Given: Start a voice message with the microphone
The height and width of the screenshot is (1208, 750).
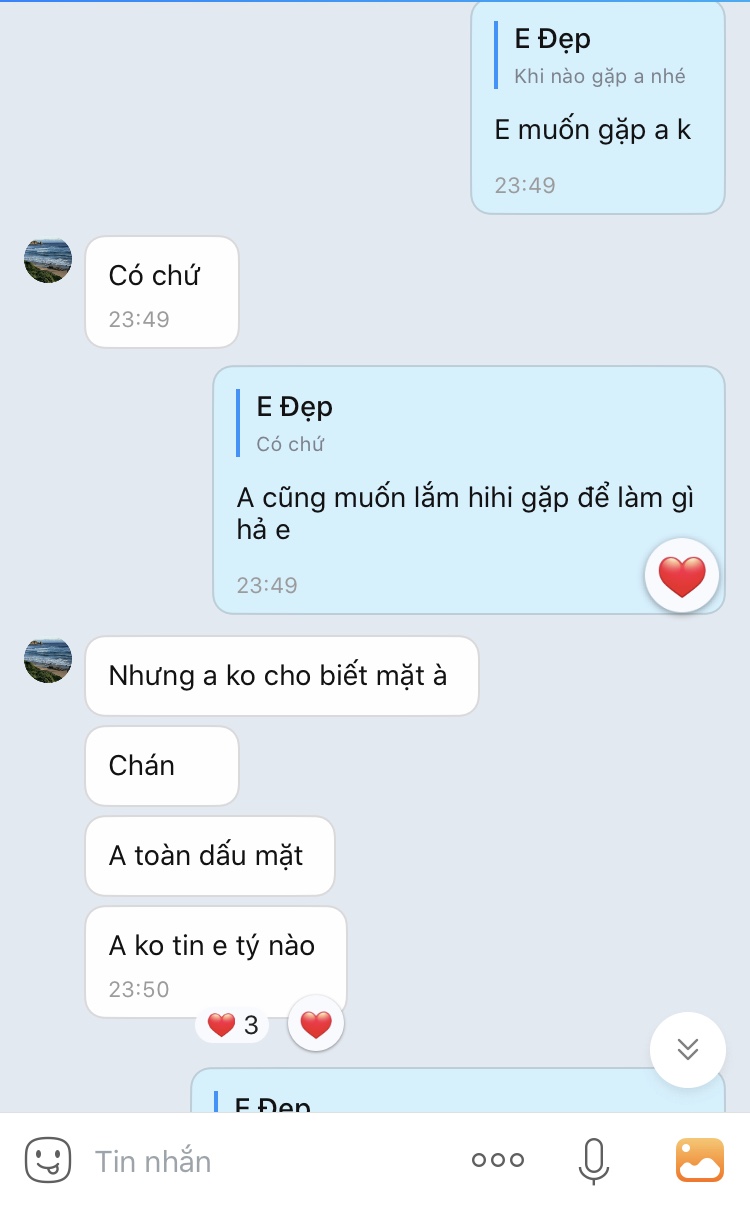Looking at the screenshot, I should pyautogui.click(x=593, y=1160).
